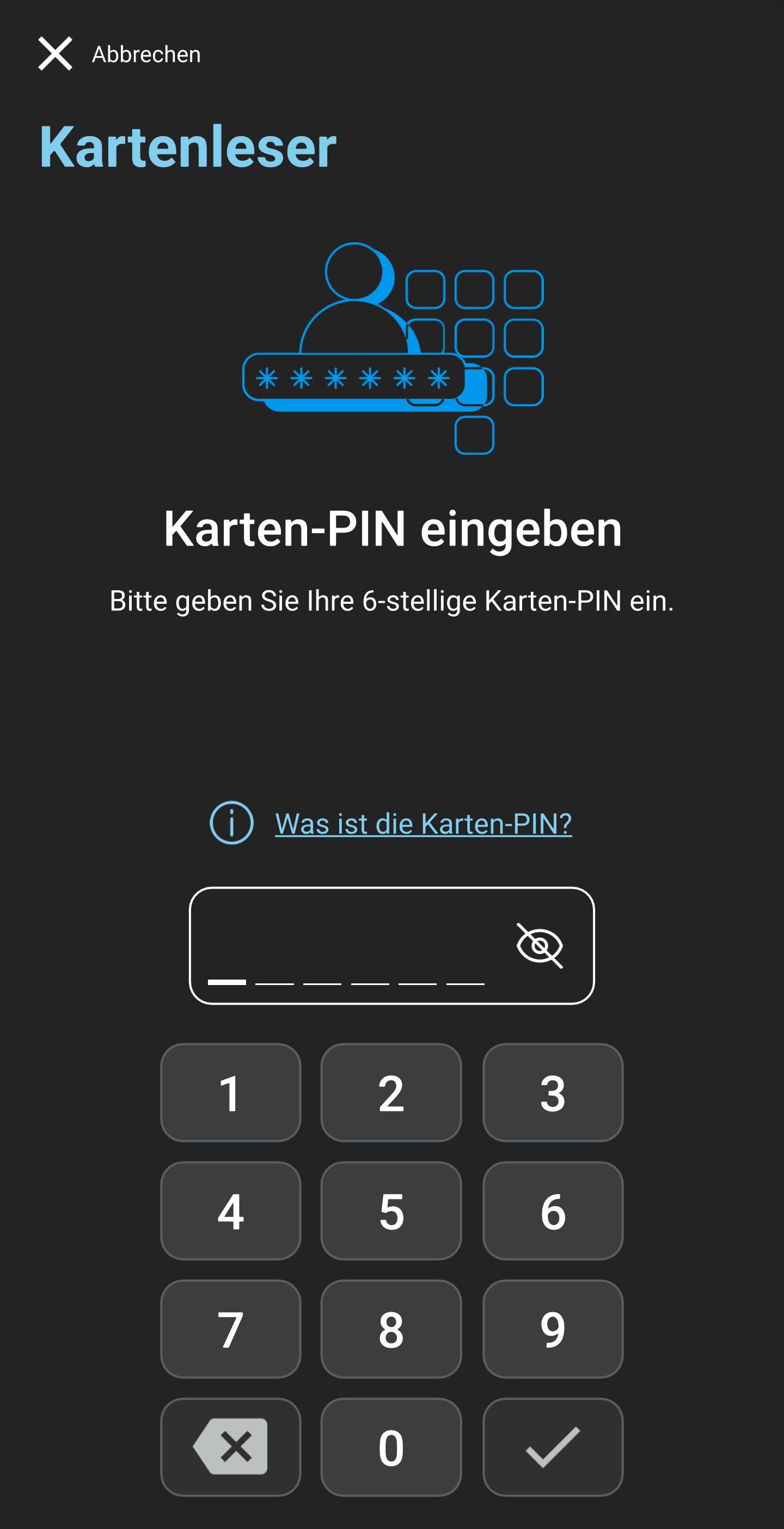This screenshot has height=1529, width=784.
Task: Toggle PIN visibility with the eye icon
Action: [x=539, y=945]
